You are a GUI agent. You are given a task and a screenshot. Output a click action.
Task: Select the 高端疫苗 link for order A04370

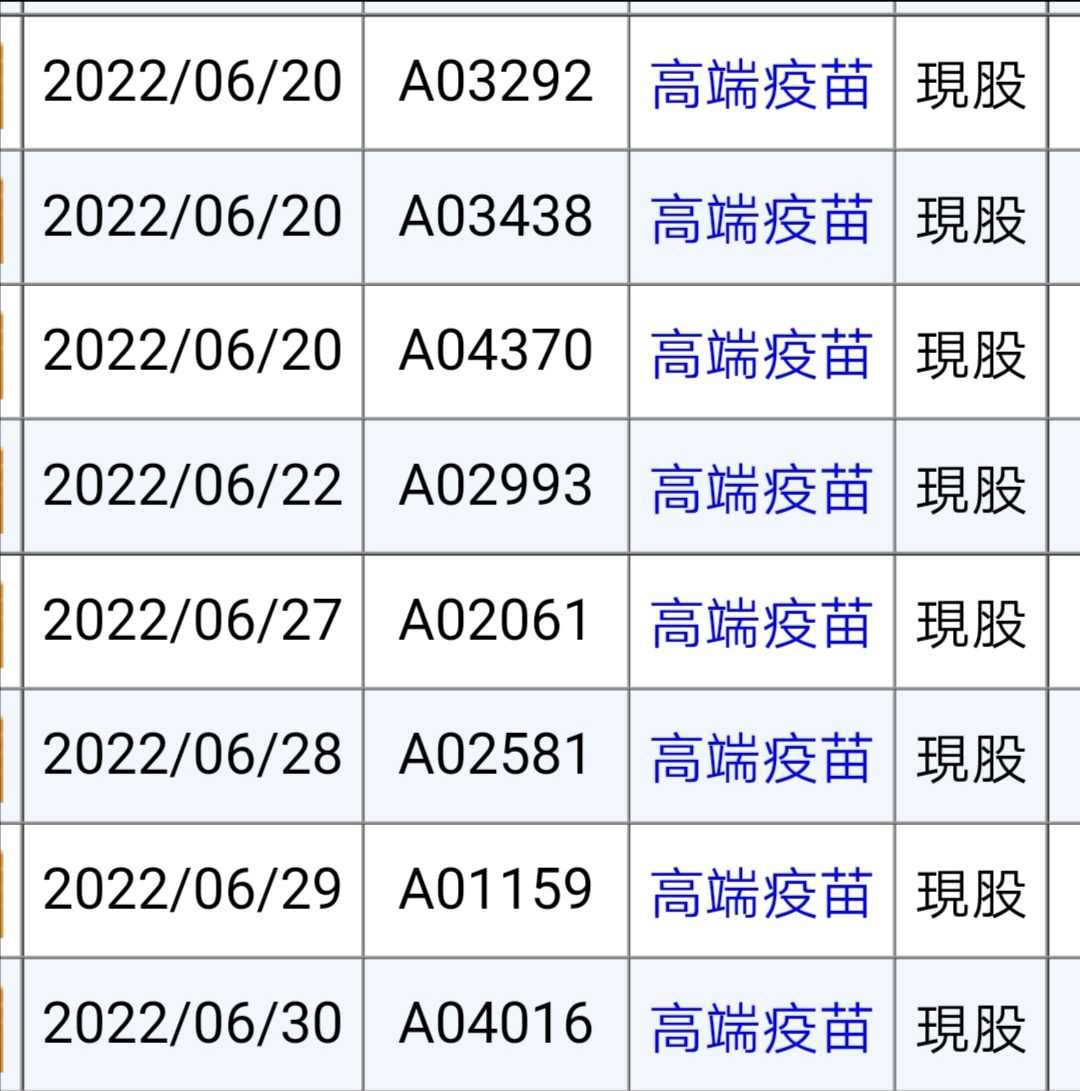coord(761,355)
